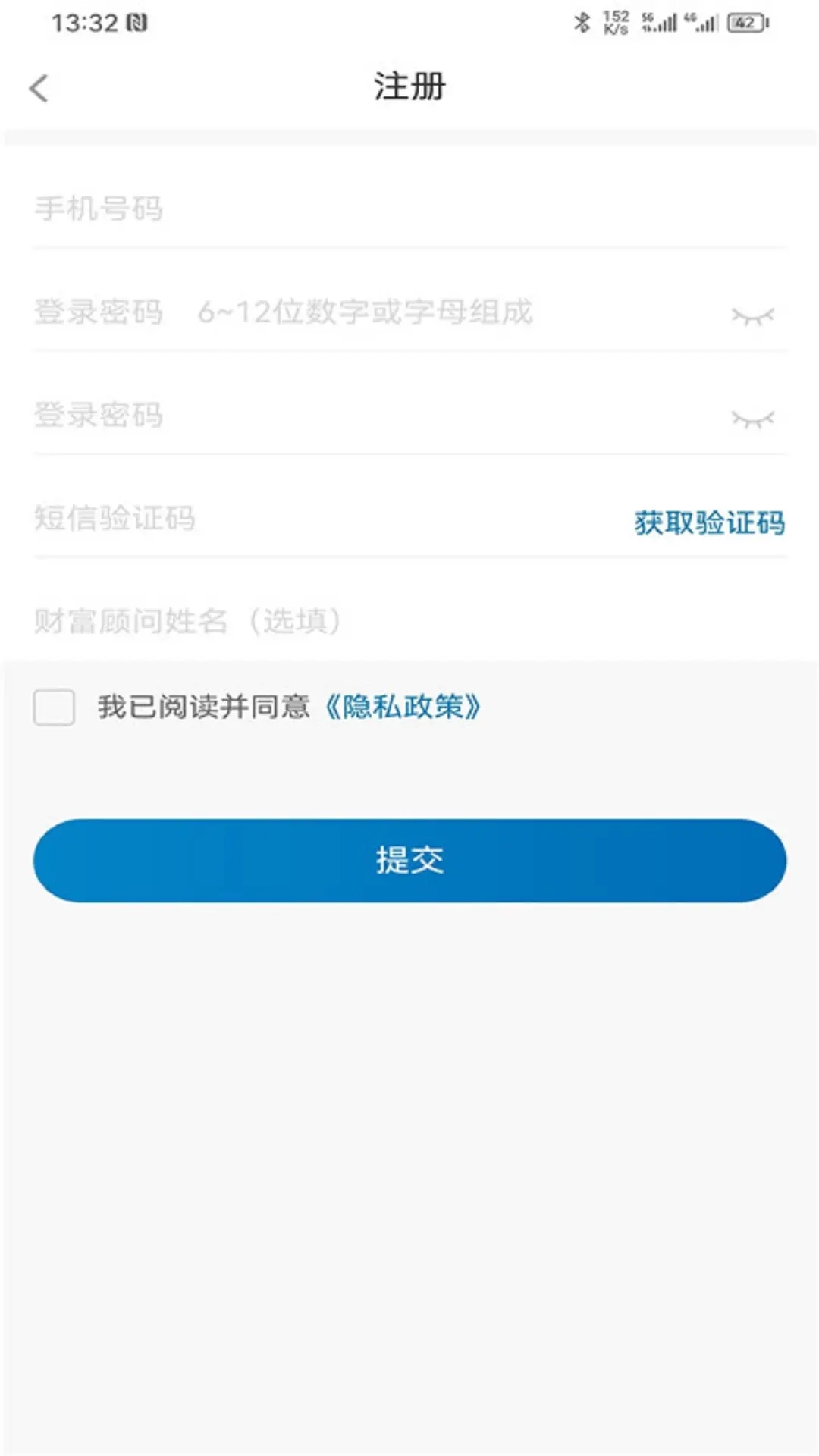
Task: Click the 注册 title at the top
Action: [x=409, y=86]
